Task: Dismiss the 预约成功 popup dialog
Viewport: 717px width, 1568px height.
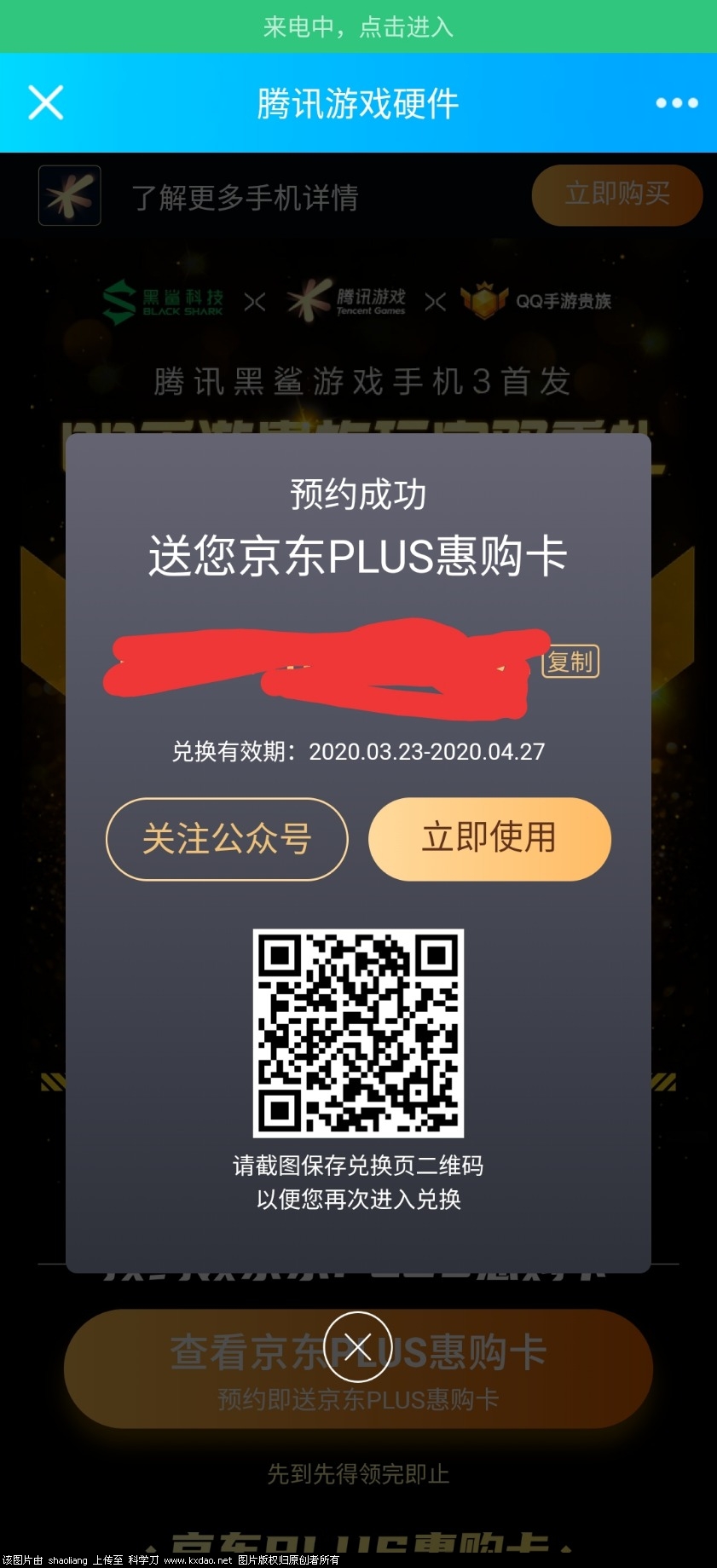Action: tap(358, 1346)
